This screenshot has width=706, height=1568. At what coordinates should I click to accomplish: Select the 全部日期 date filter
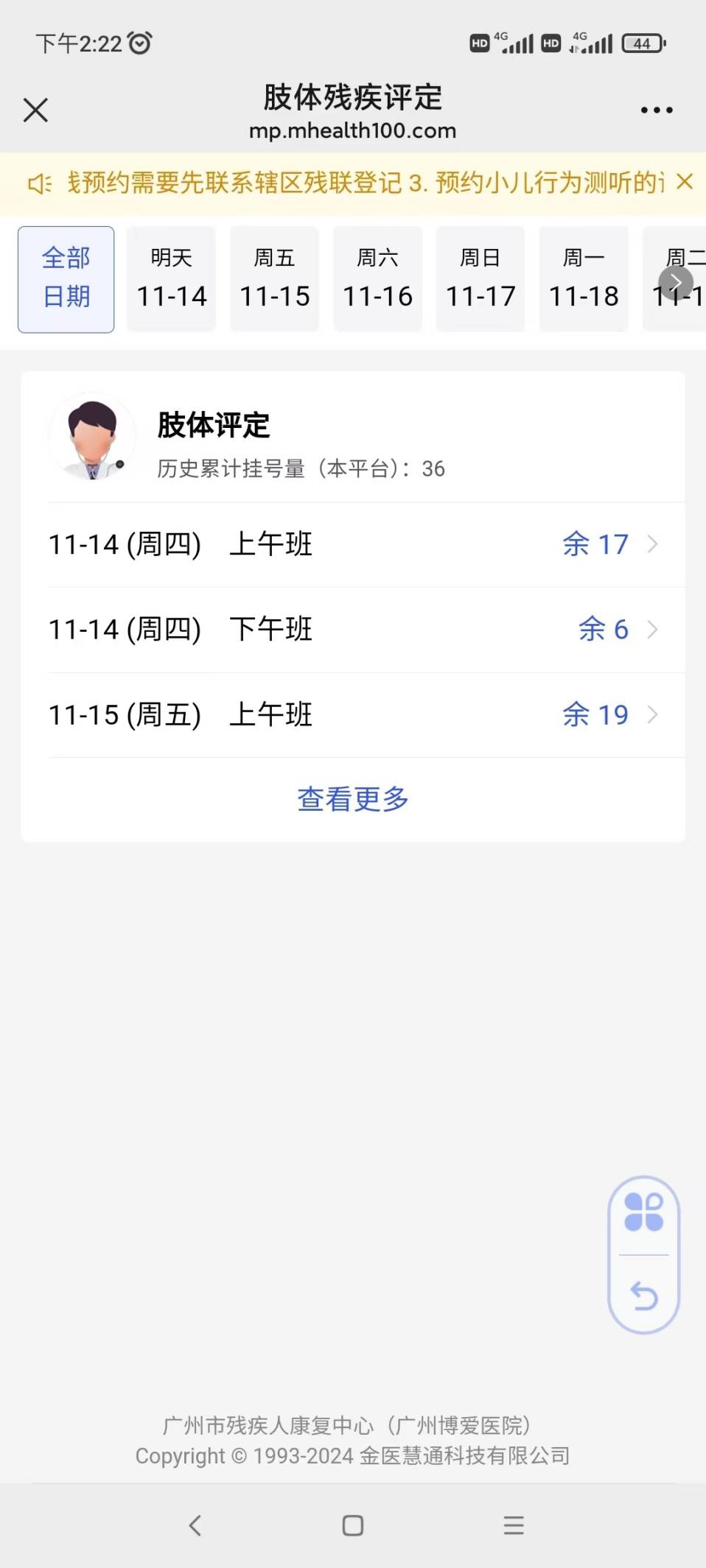pos(66,279)
